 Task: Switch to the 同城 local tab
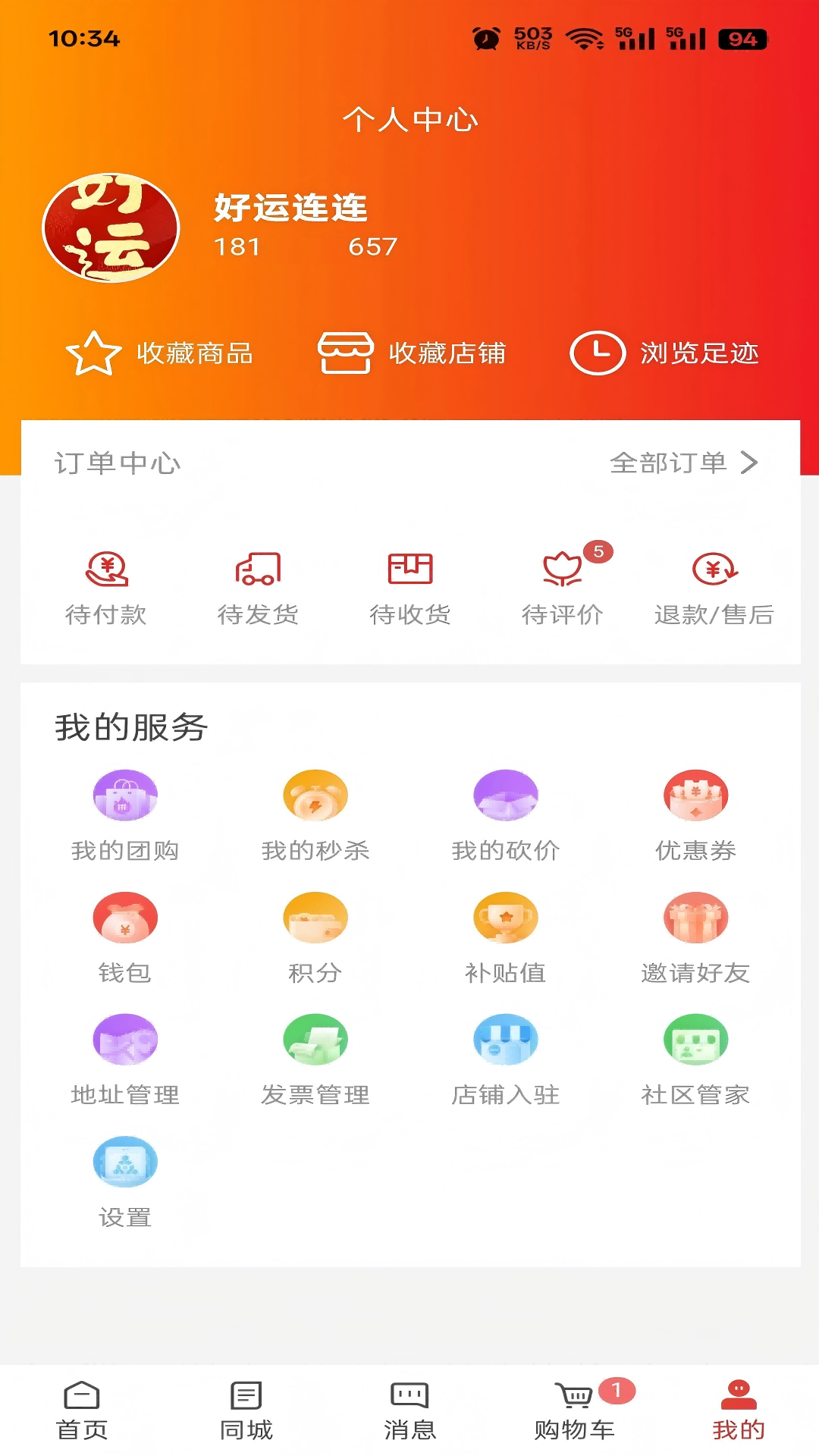point(246,1410)
